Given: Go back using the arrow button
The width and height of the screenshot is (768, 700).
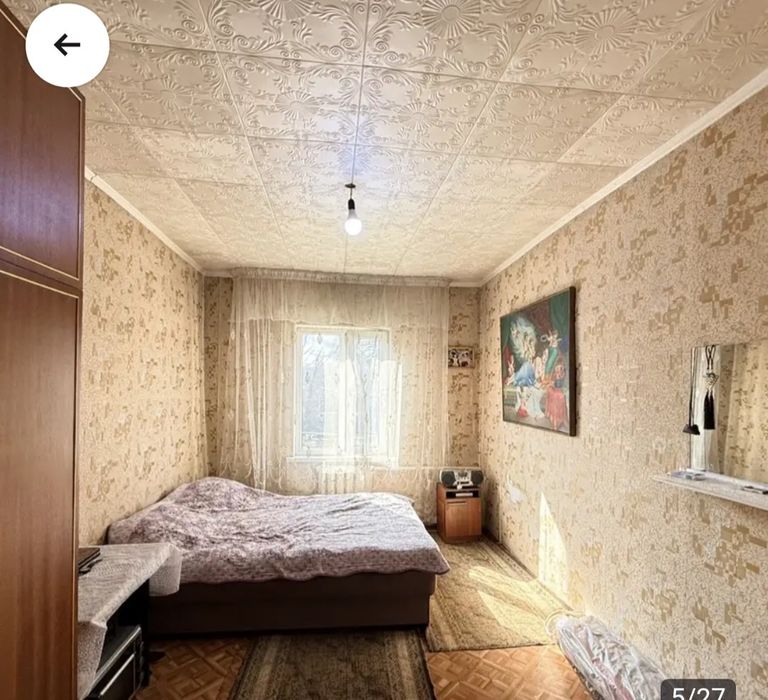Looking at the screenshot, I should [67, 45].
